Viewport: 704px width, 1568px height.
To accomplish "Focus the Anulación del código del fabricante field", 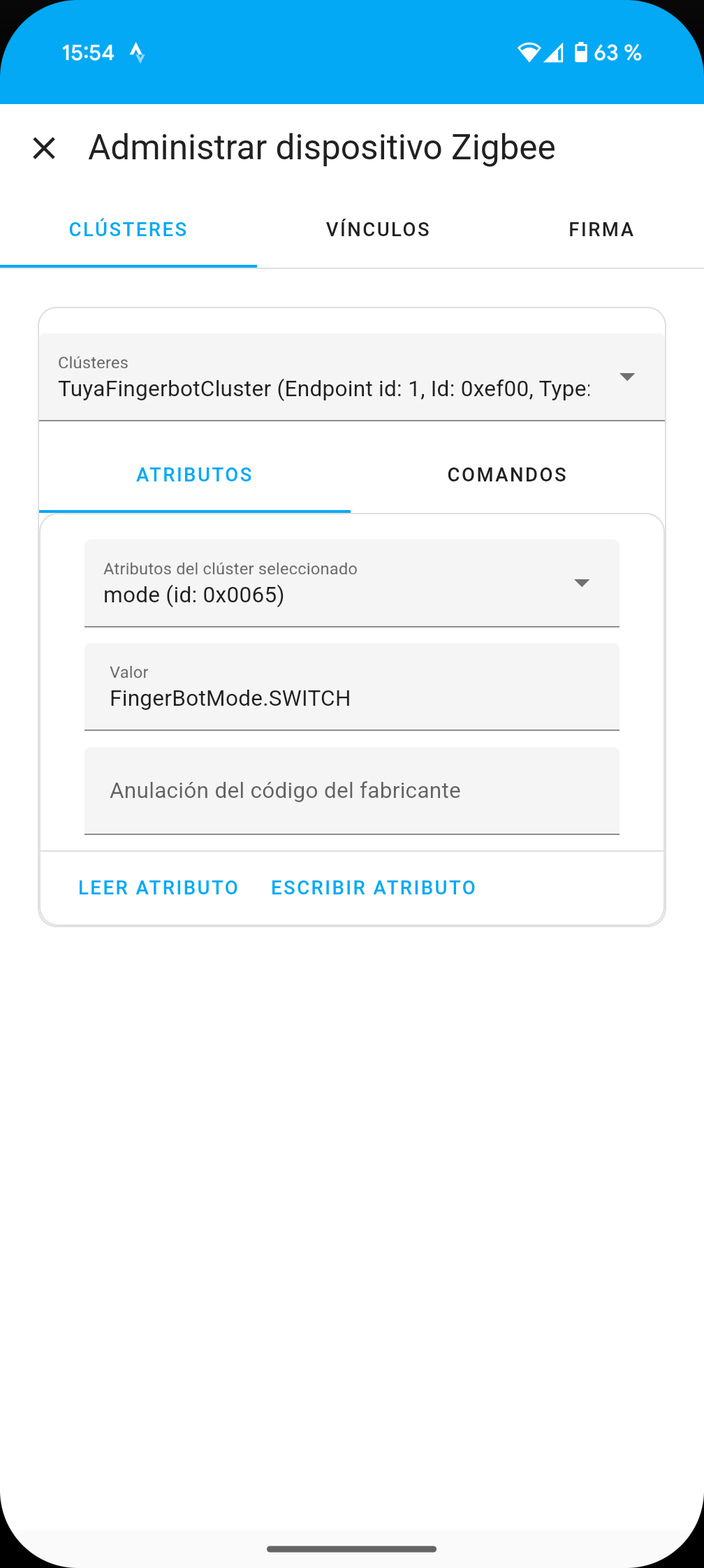I will tap(352, 791).
